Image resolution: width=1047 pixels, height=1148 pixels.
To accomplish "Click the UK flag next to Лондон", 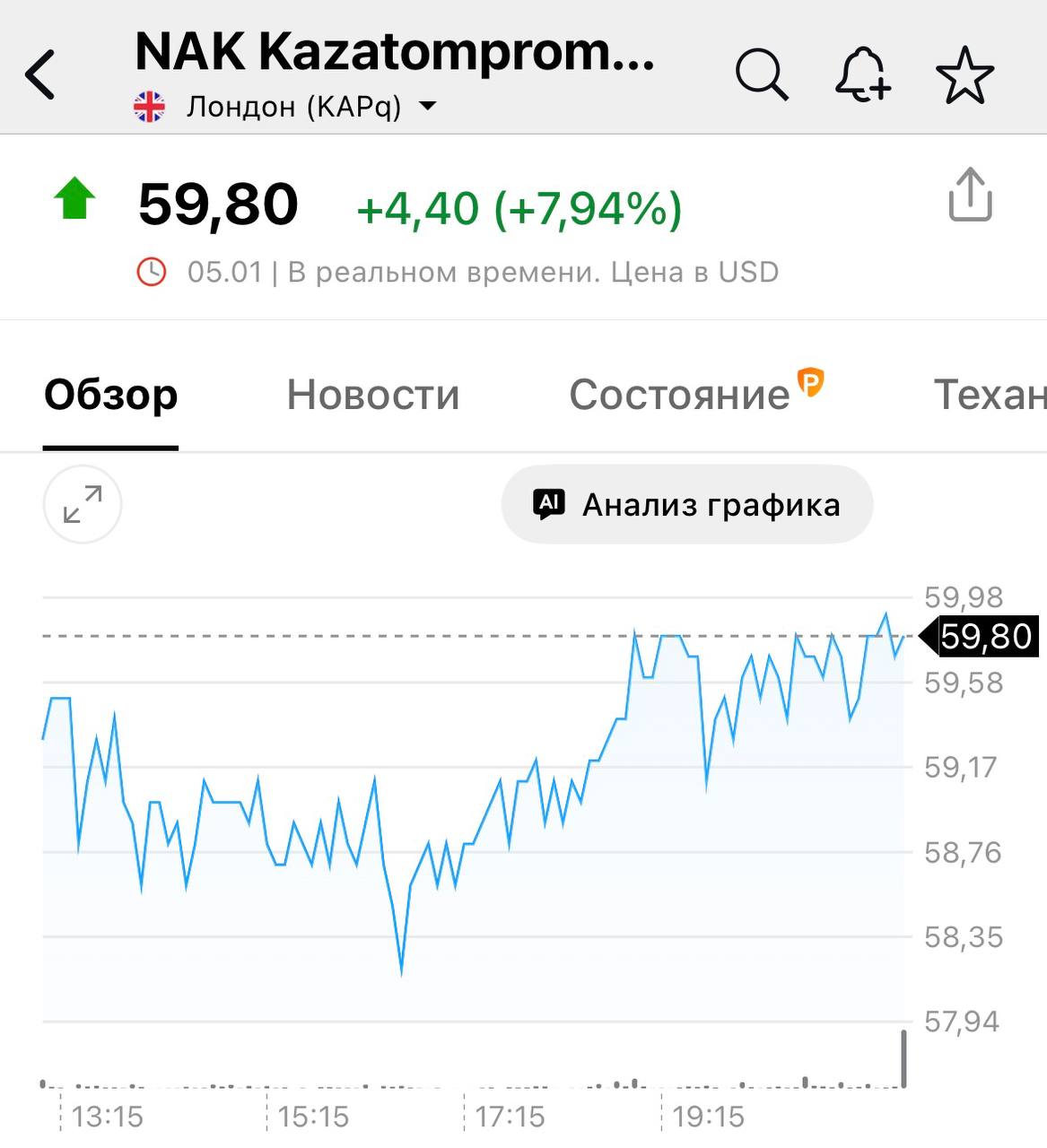I will point(149,106).
